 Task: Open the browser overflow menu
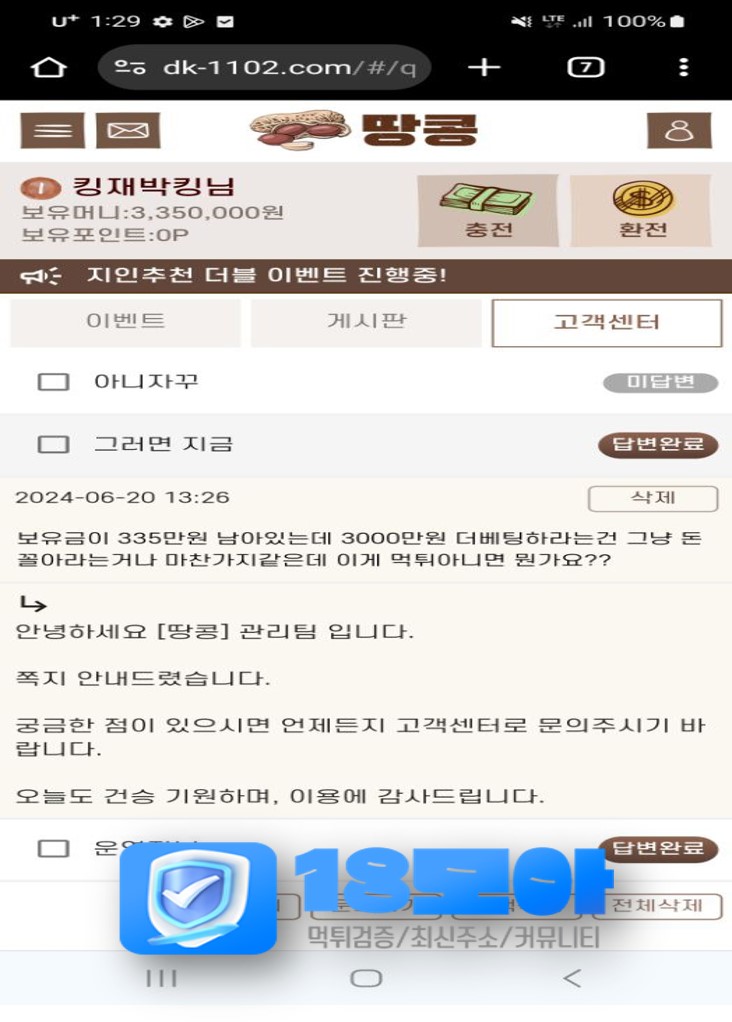pos(683,68)
